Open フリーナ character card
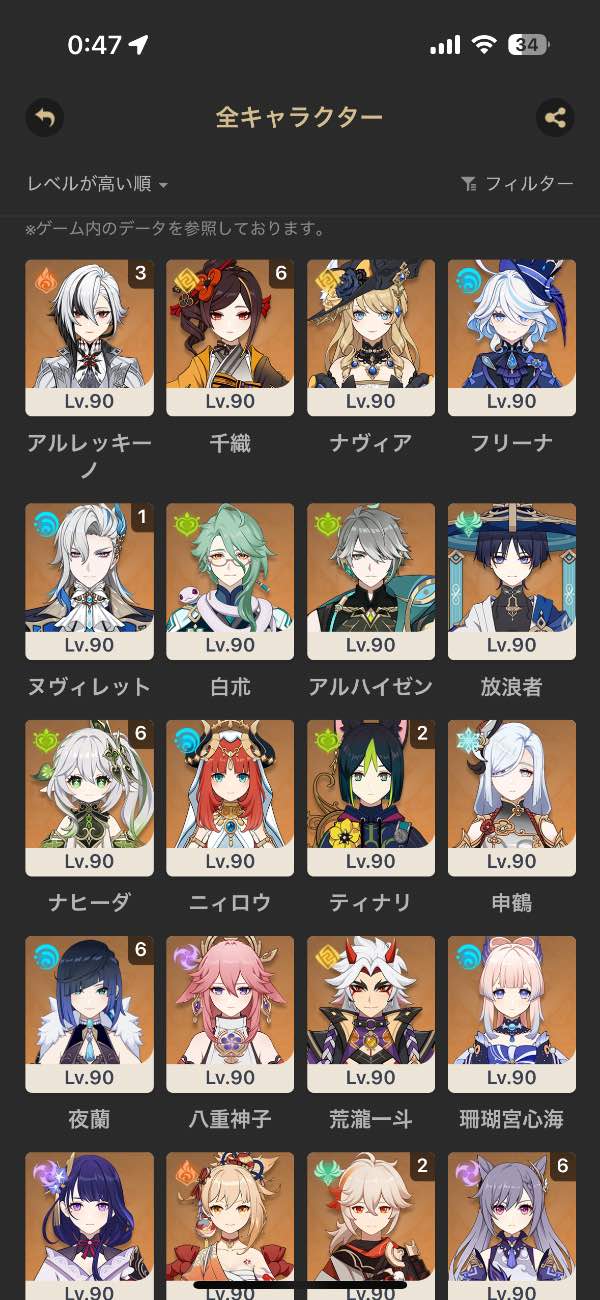This screenshot has height=1300, width=600. click(x=512, y=338)
